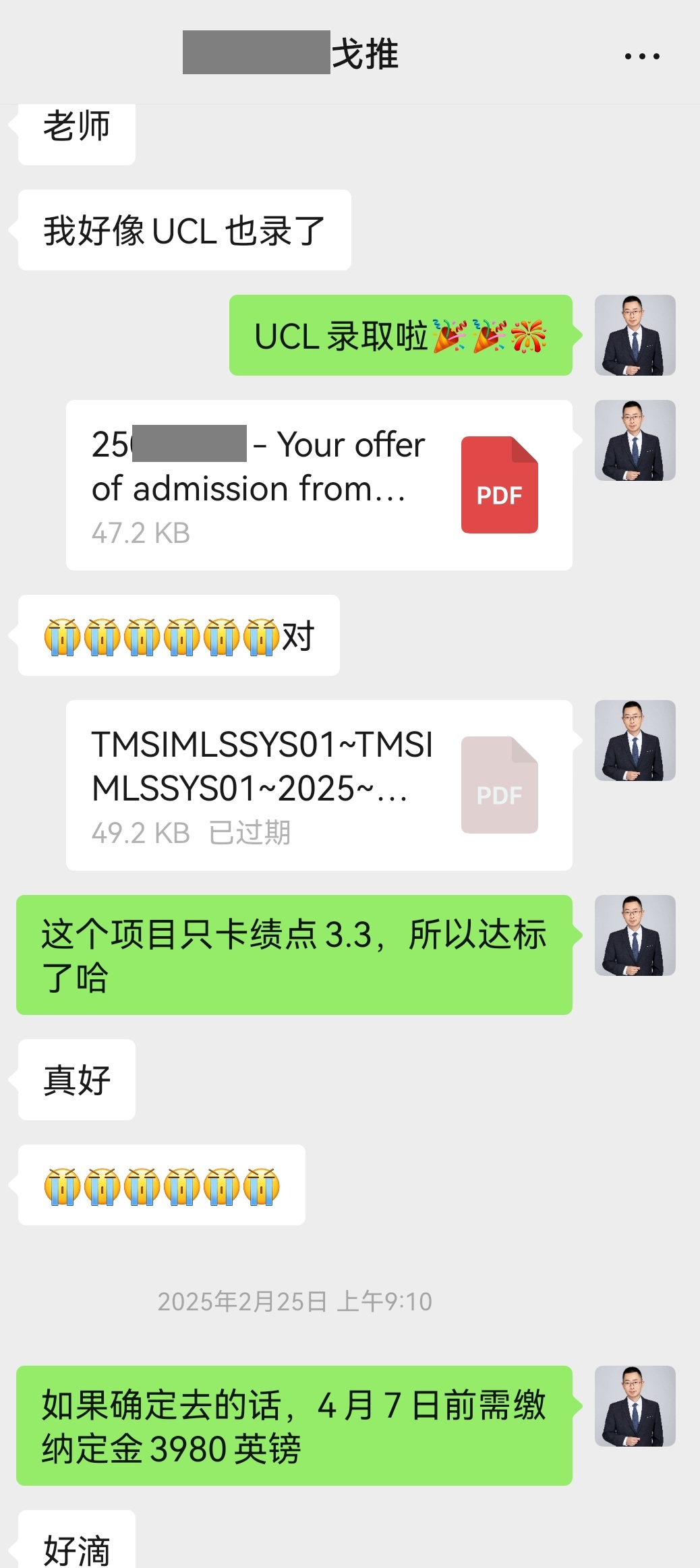Open profile from avatar beside "定金 3980 英镑" message
The image size is (700, 1568).
635,1406
